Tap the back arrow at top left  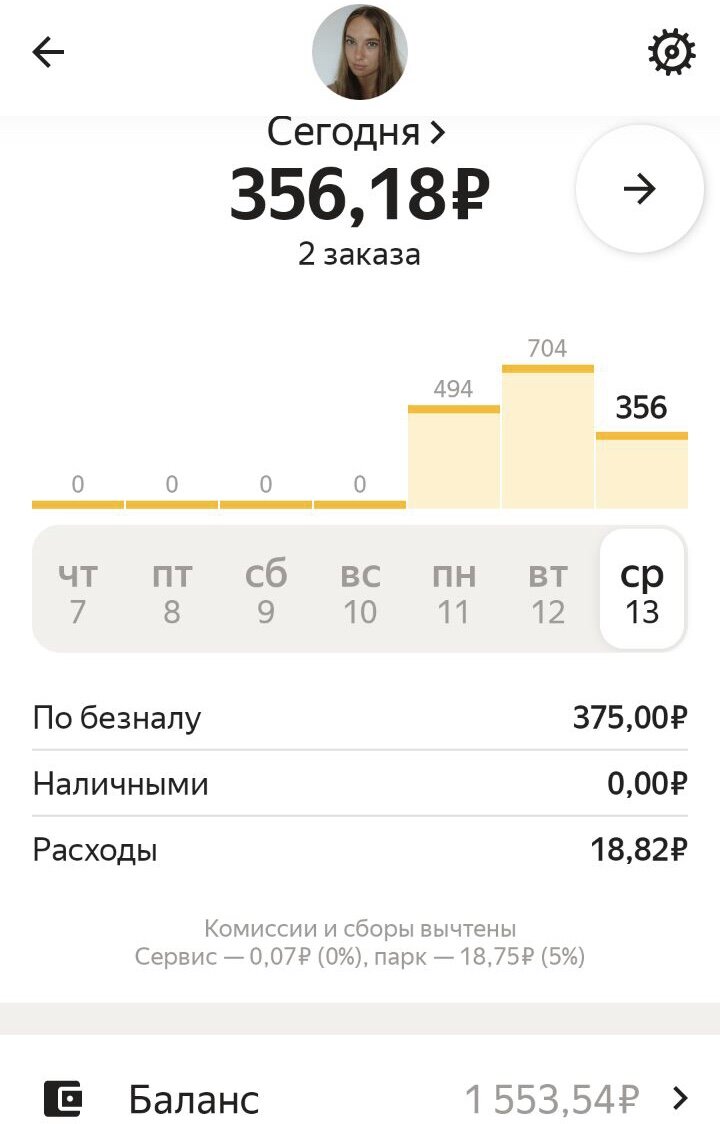click(x=44, y=51)
